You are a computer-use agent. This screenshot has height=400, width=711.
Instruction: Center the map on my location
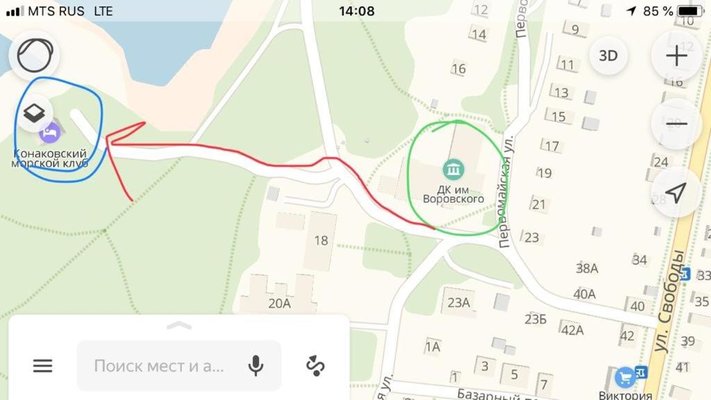coord(676,192)
